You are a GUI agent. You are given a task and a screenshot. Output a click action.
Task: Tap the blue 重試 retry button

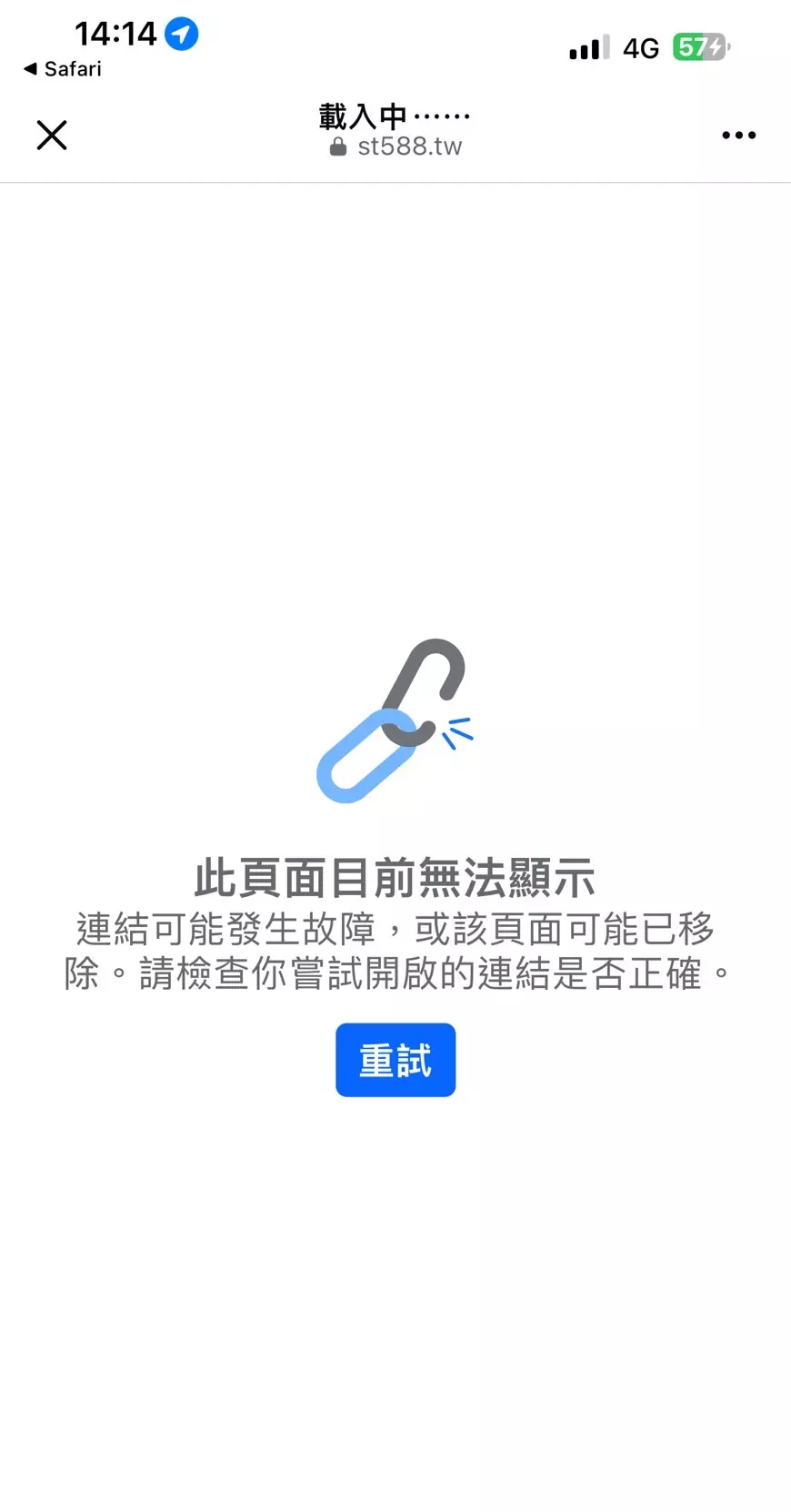coord(395,1060)
